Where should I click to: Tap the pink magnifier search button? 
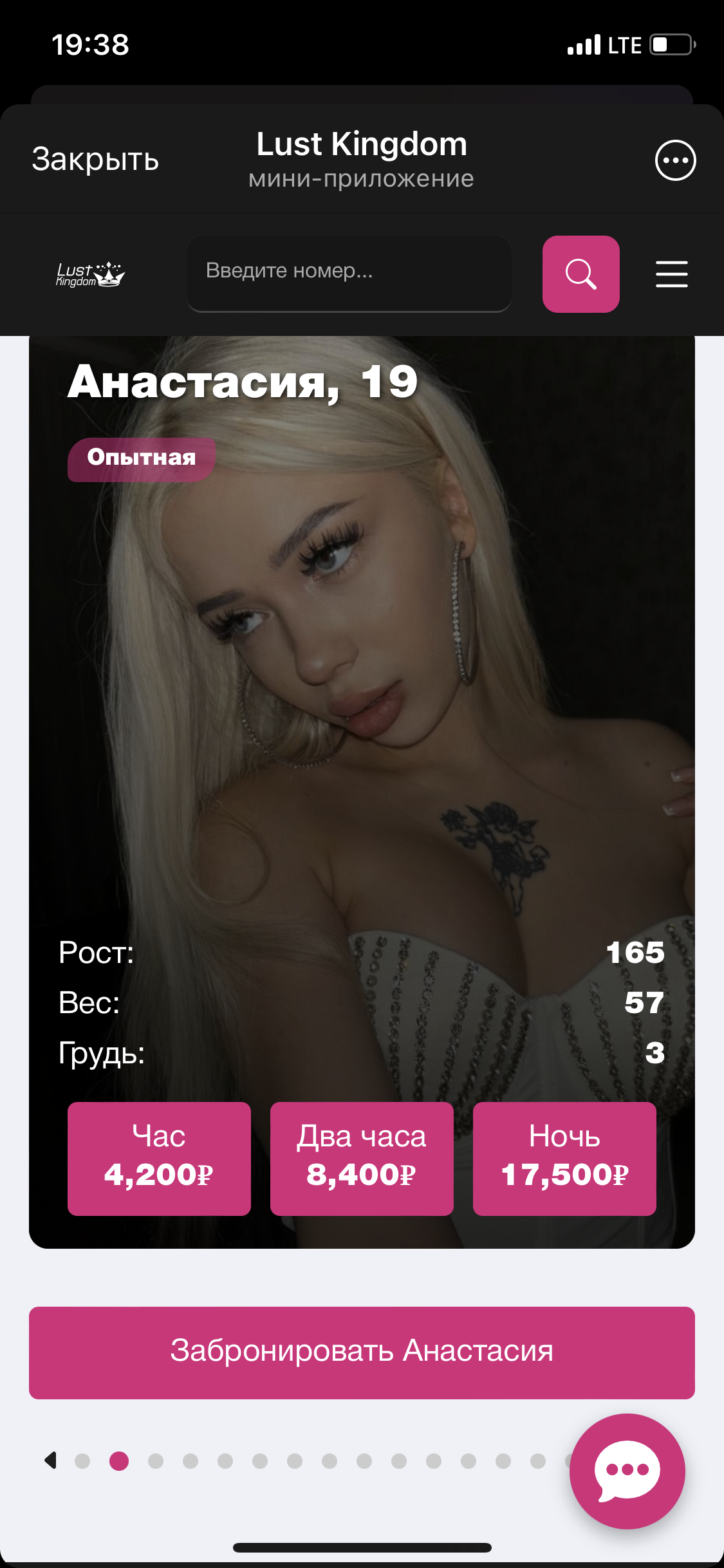pyautogui.click(x=580, y=274)
